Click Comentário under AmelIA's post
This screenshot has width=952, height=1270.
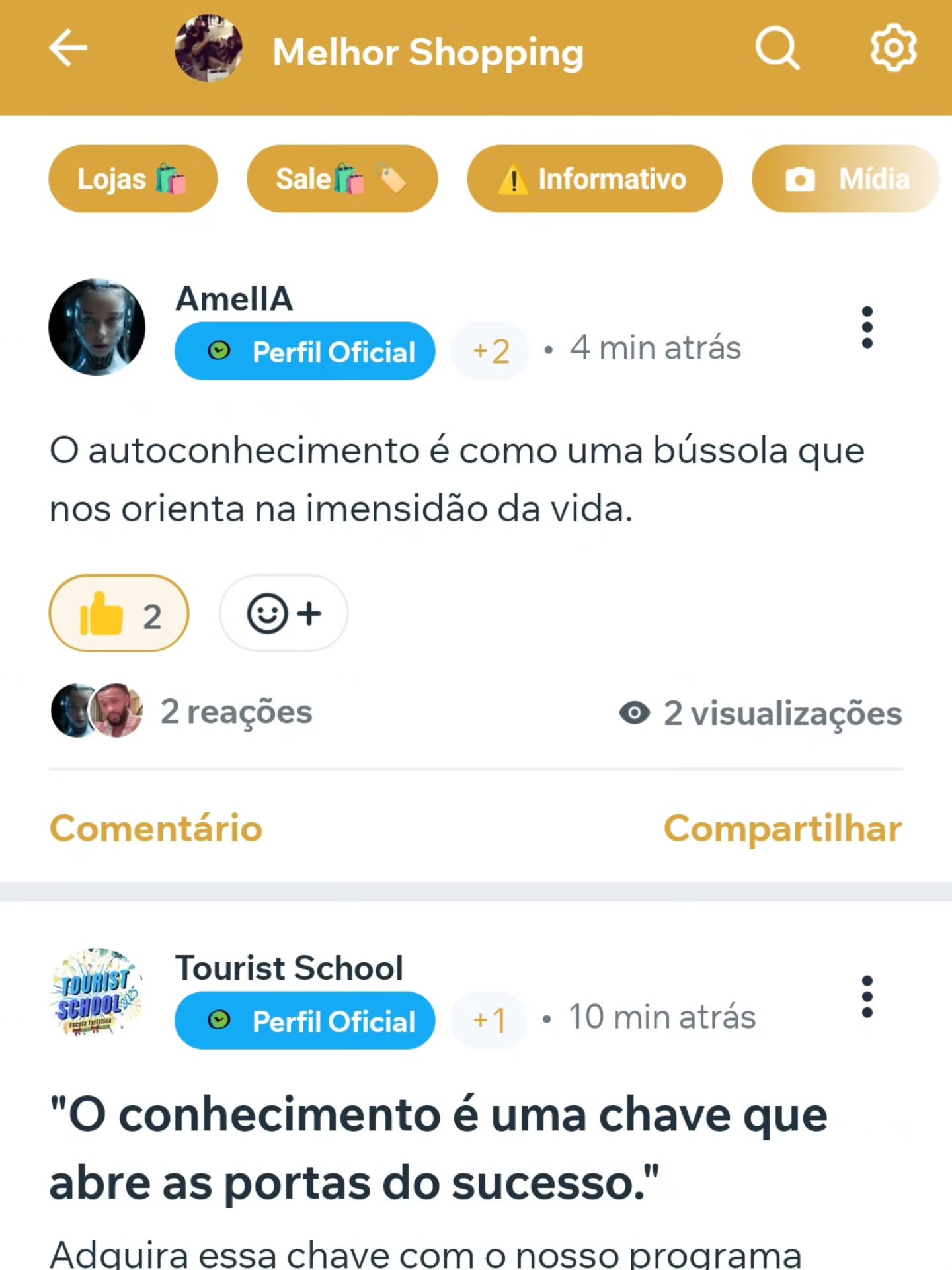coord(155,828)
